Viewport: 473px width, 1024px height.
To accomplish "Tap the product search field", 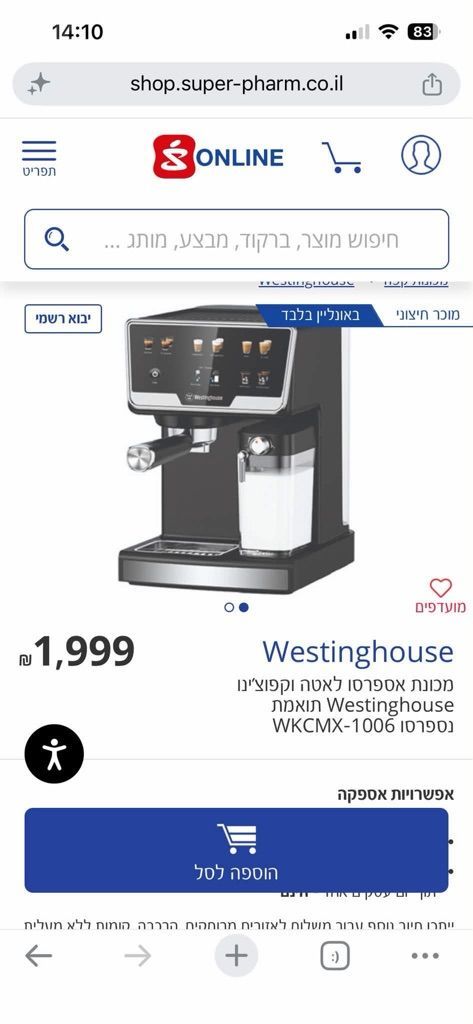I will pyautogui.click(x=236, y=239).
